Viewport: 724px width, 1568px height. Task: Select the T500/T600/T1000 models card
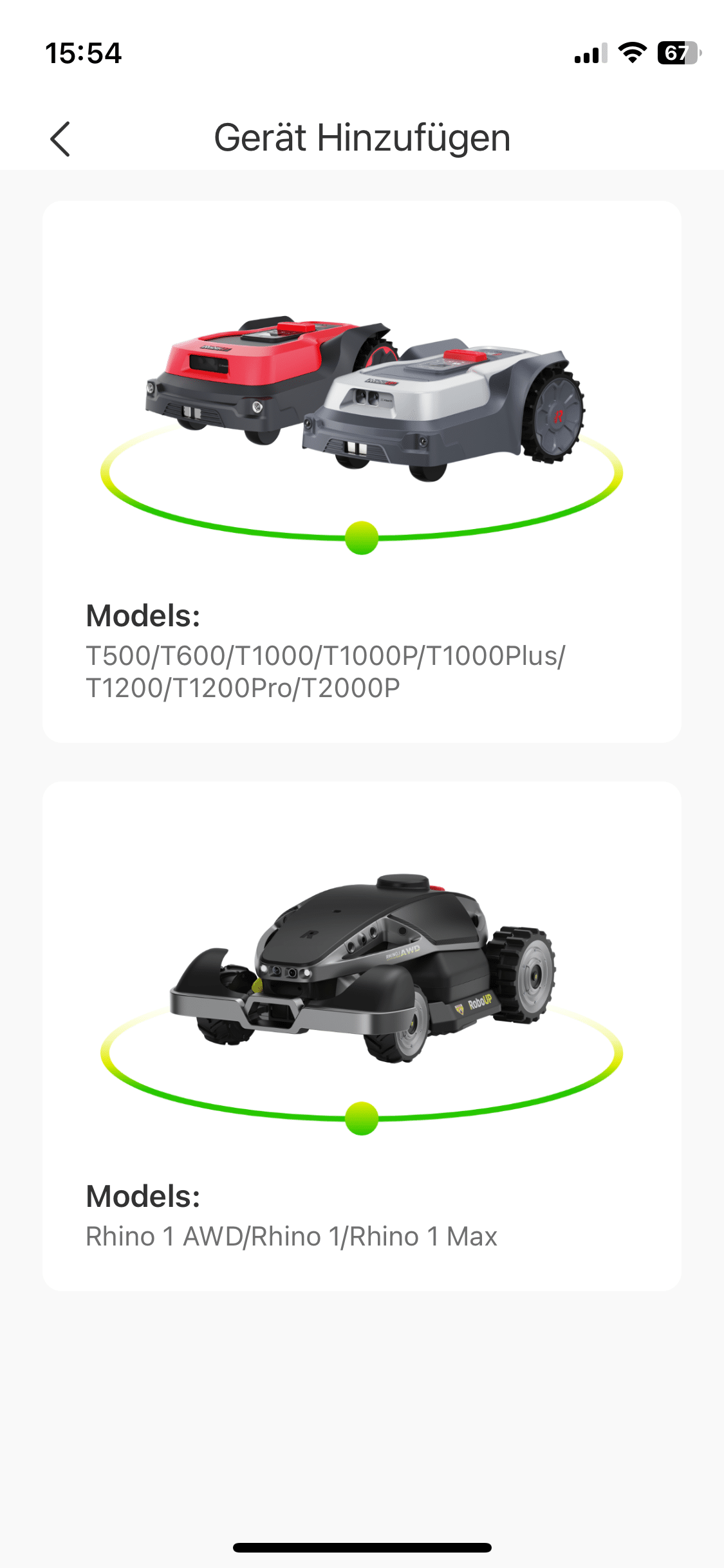point(362,471)
